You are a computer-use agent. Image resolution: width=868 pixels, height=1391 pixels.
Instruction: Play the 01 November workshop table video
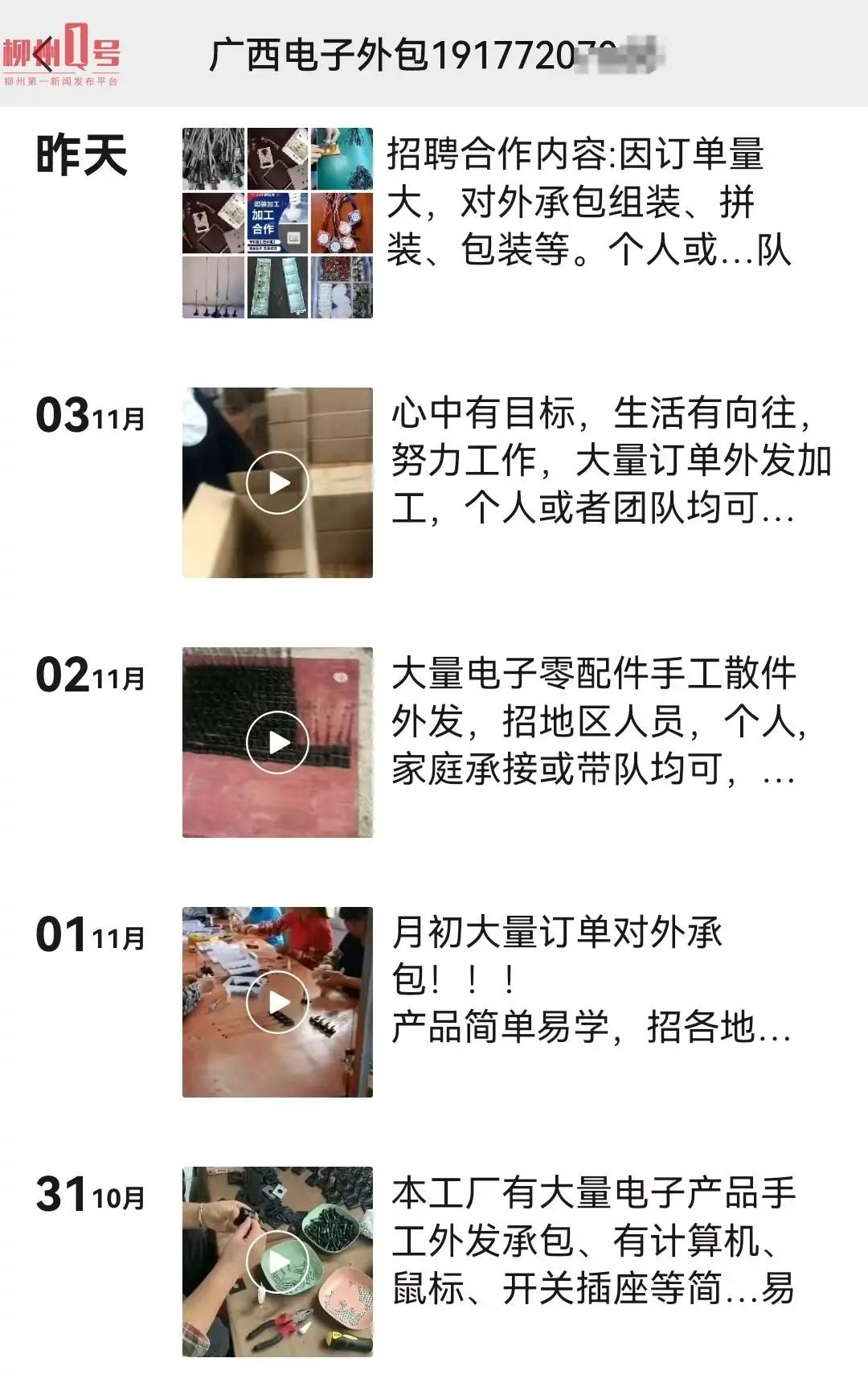pyautogui.click(x=277, y=1002)
